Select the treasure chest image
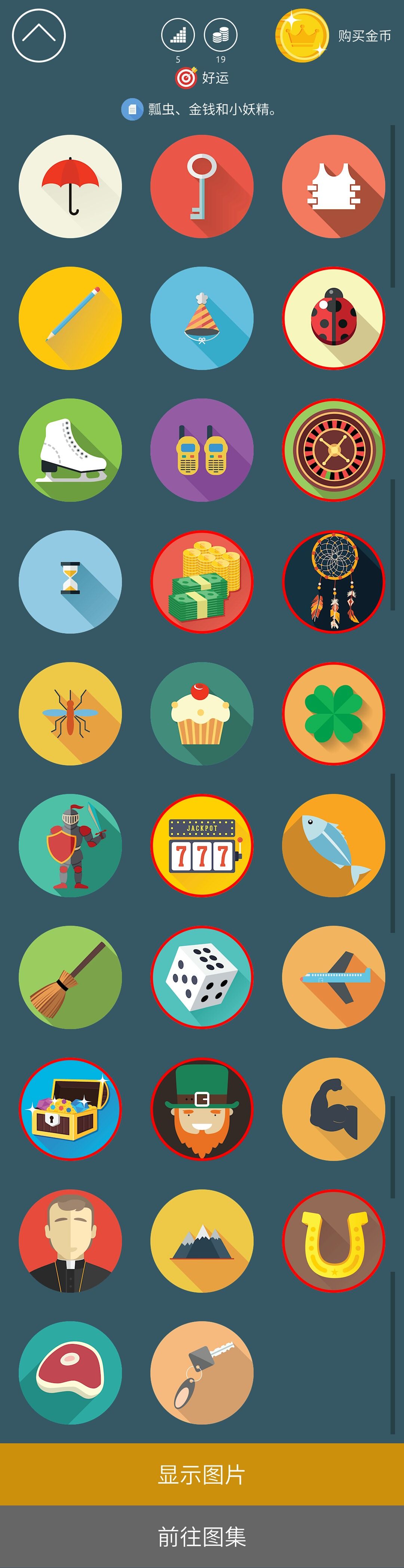This screenshot has height=1568, width=404. (71, 1109)
